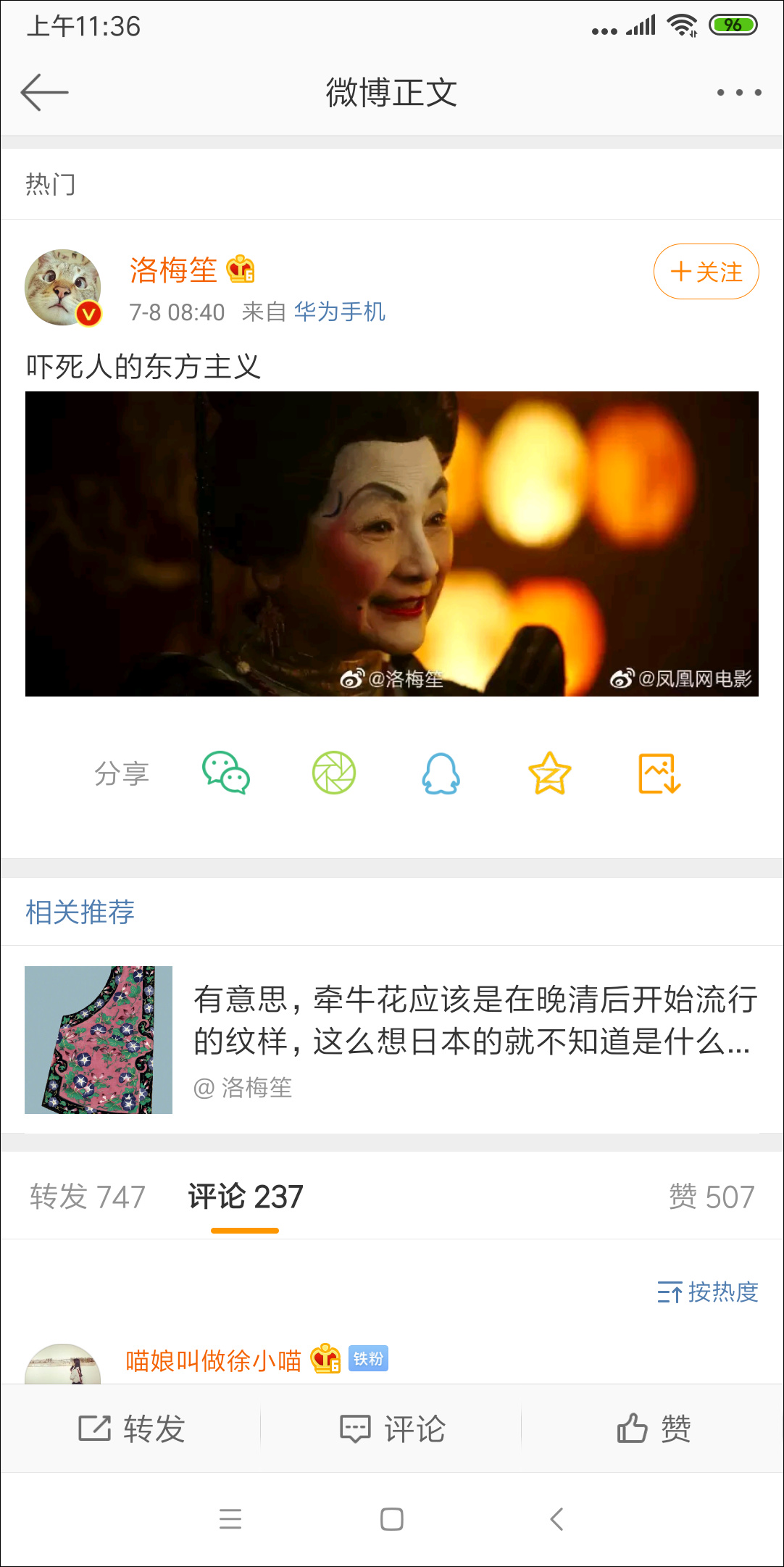Toggle follow by tapping 关注 button

705,271
